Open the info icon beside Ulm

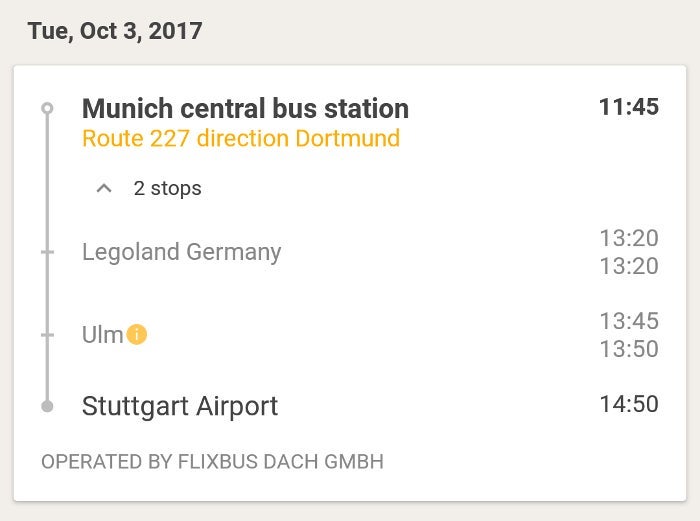point(137,335)
